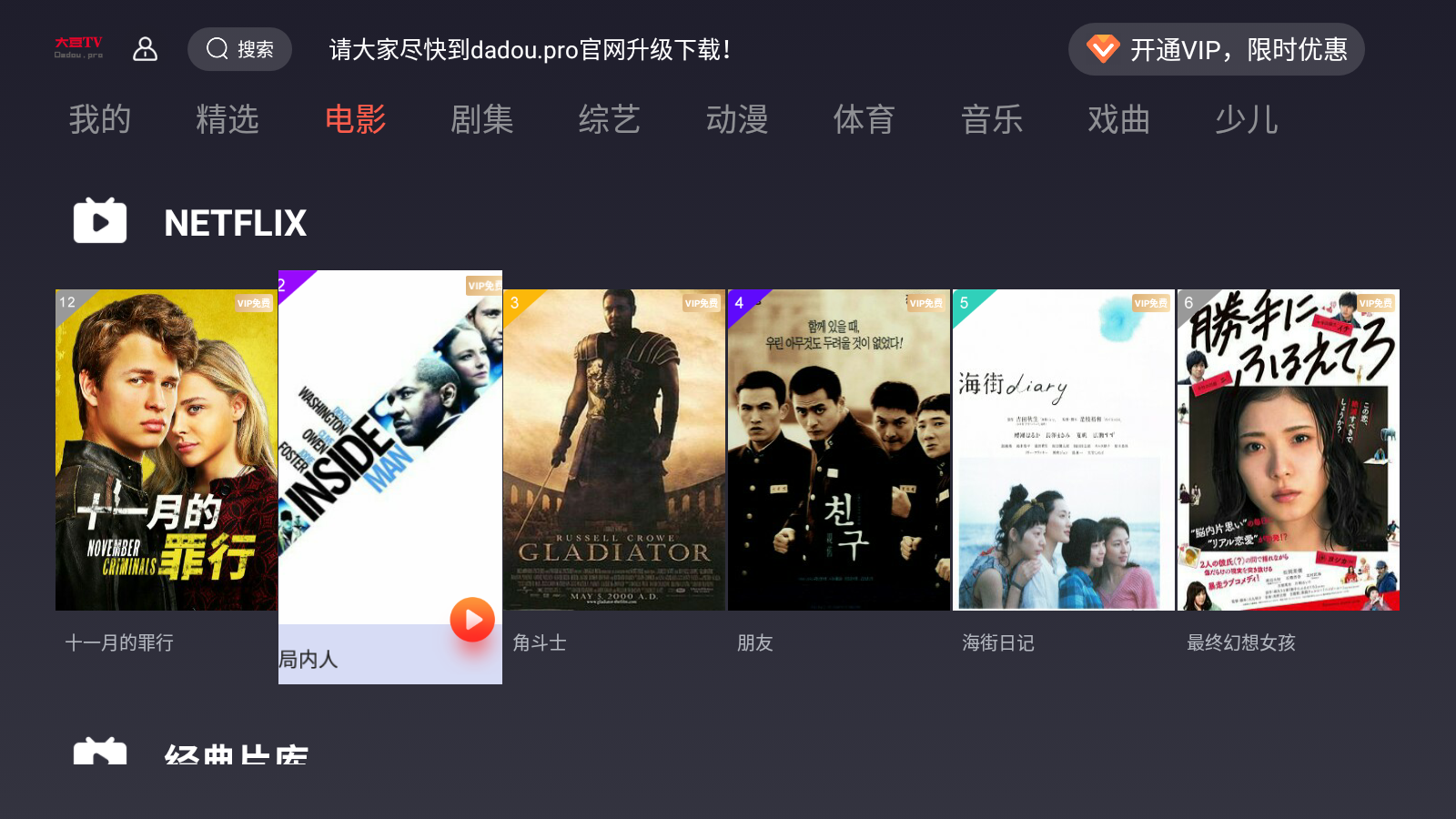Switch to the 我的 tab

(100, 119)
